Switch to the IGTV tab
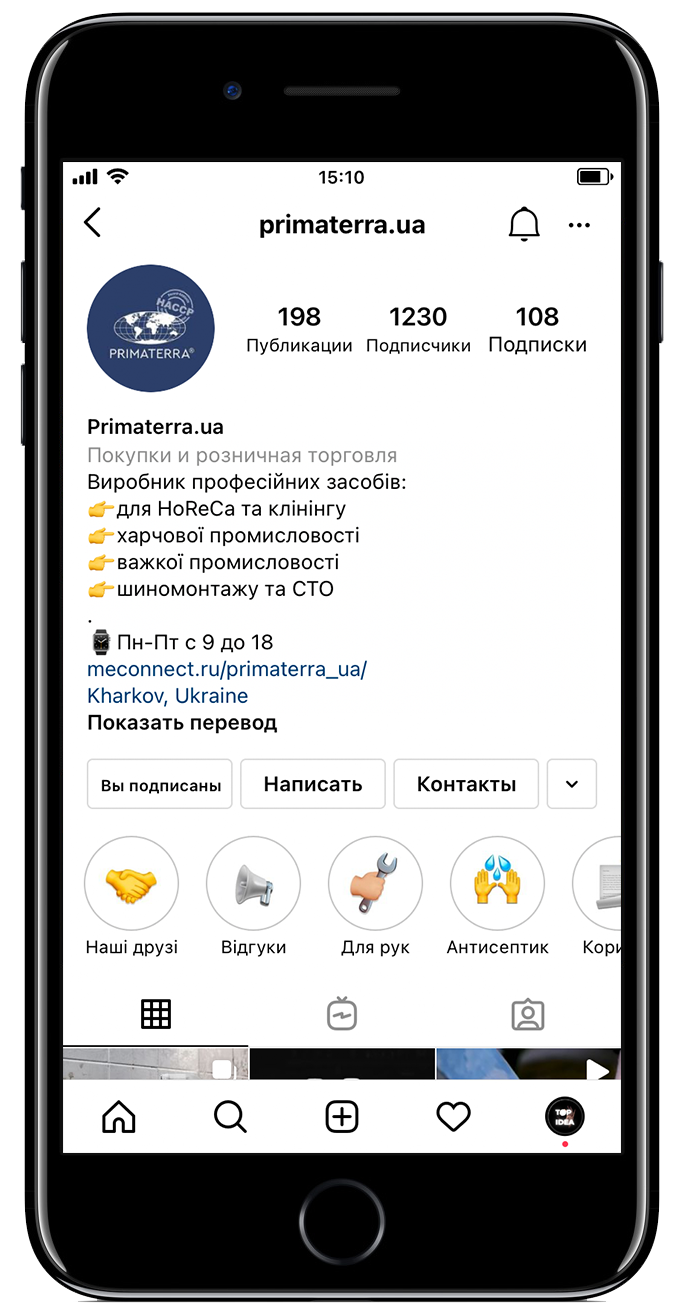 point(342,1014)
